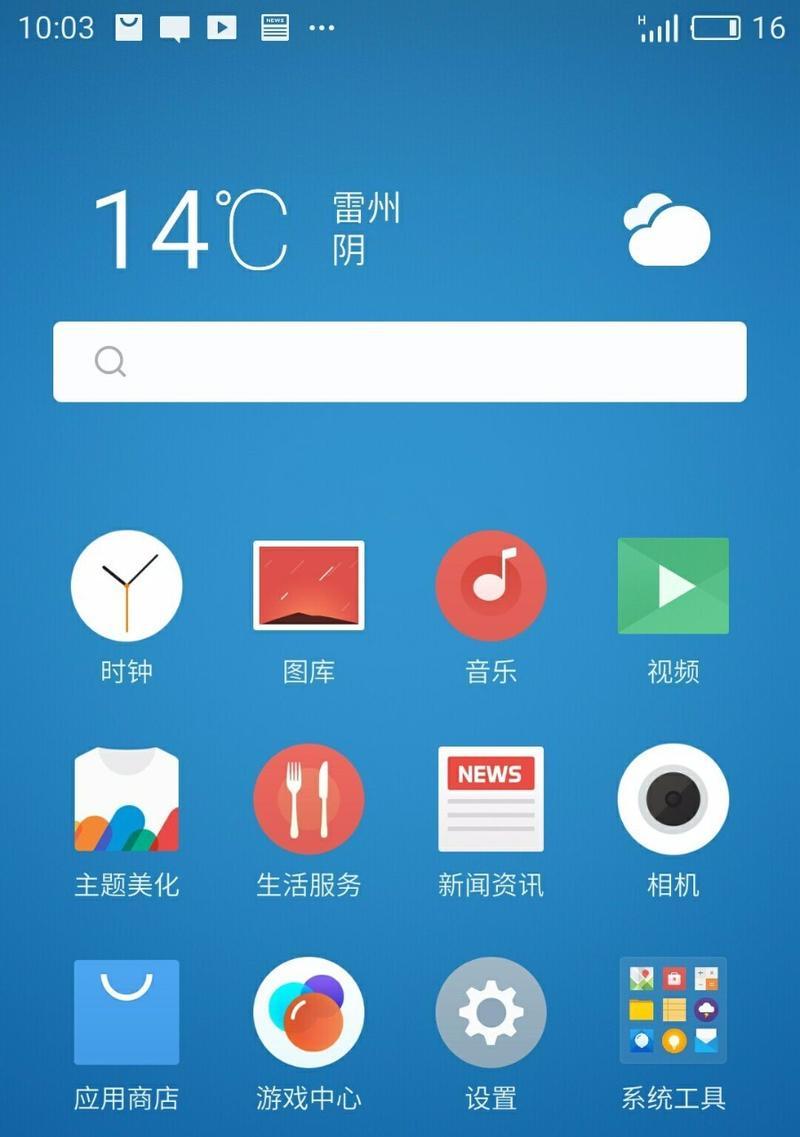The height and width of the screenshot is (1137, 800).
Task: Open 设置 settings
Action: click(491, 1012)
